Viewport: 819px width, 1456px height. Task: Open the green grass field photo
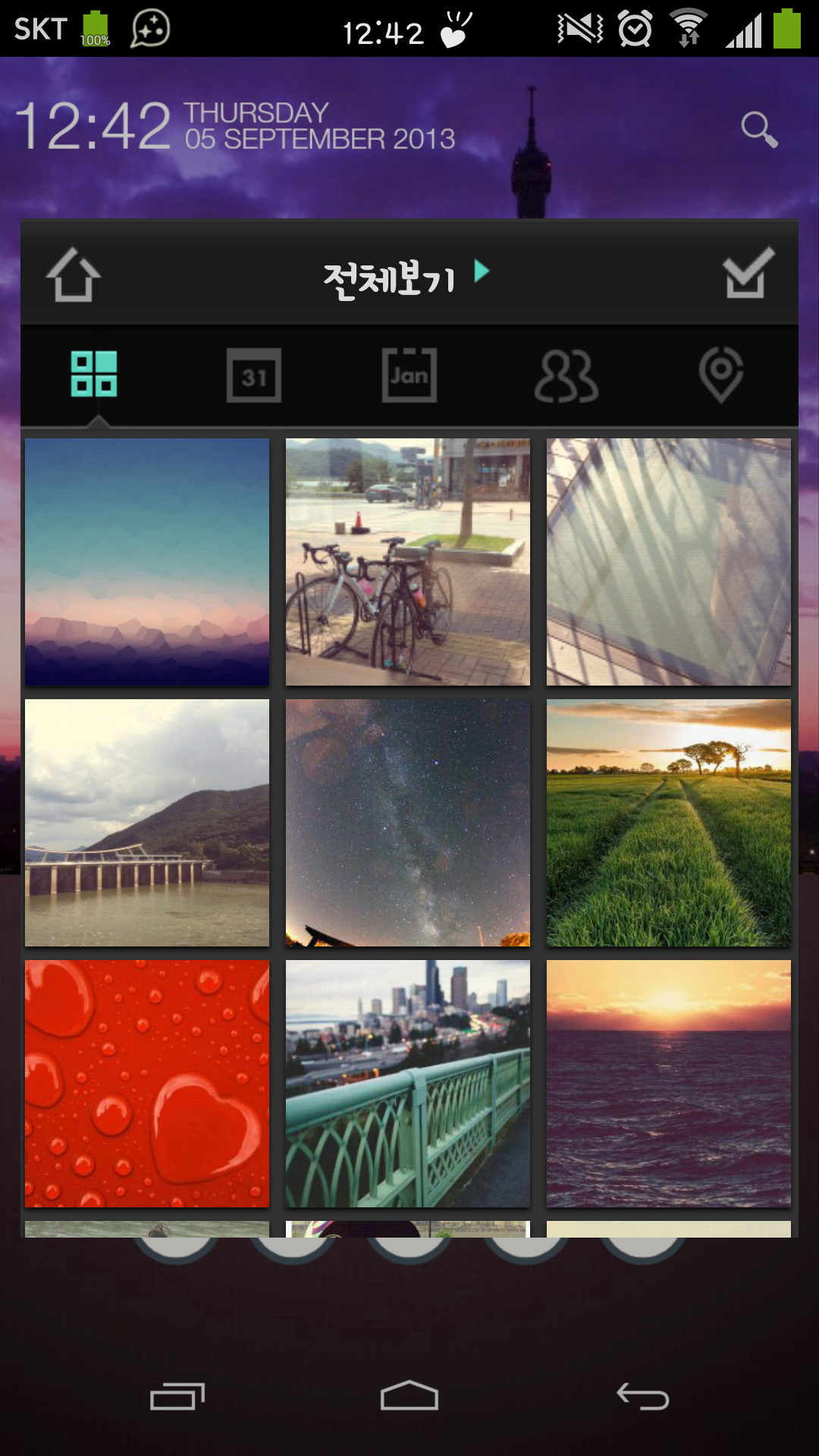(669, 823)
